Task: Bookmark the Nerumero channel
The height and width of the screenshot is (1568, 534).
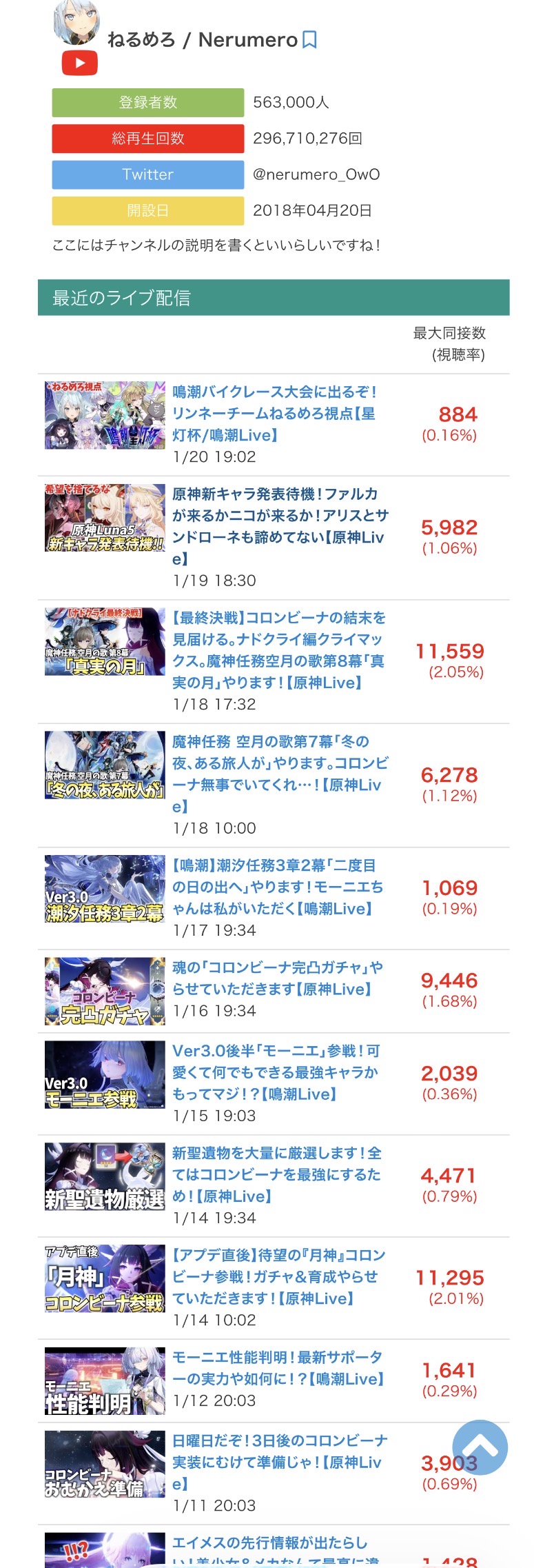Action: tap(310, 40)
